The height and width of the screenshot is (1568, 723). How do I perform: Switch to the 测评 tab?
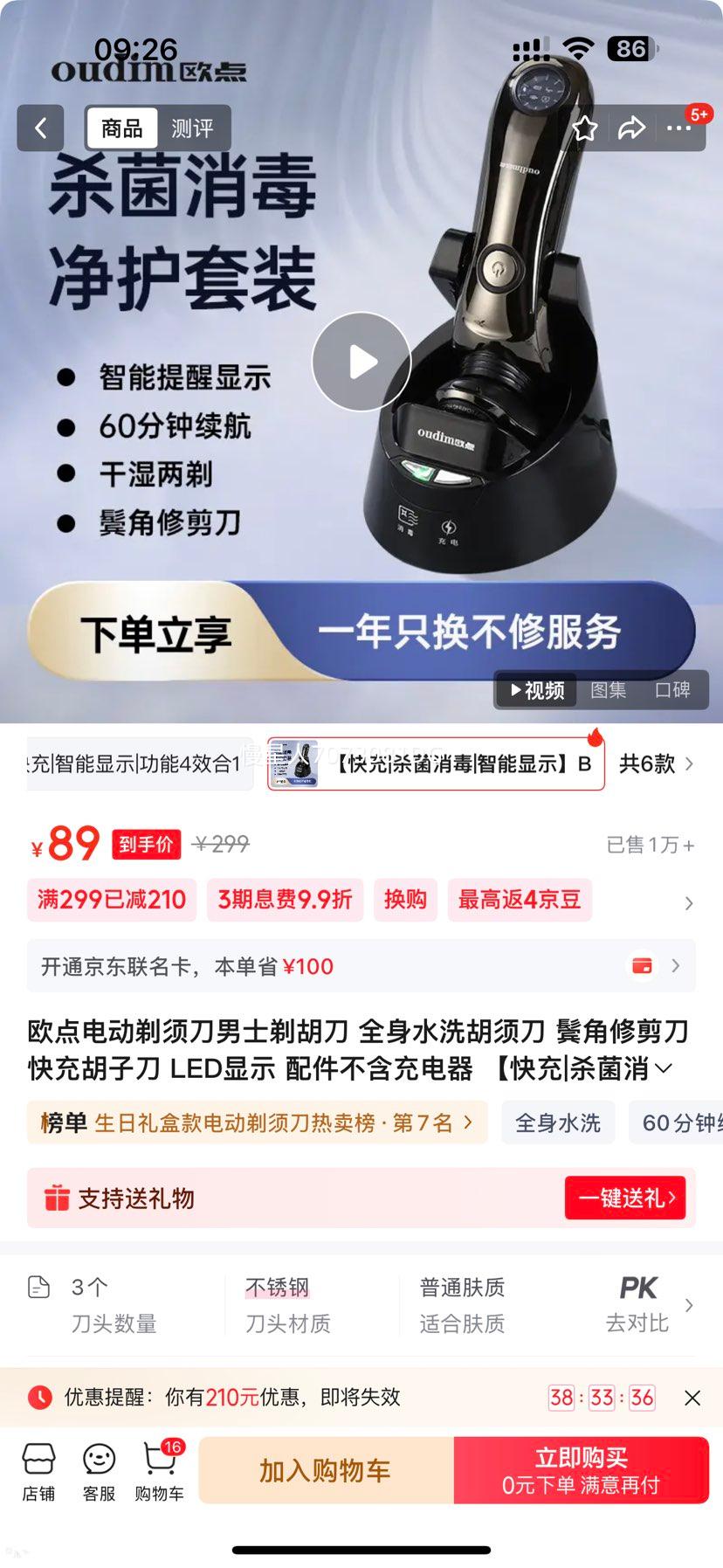pyautogui.click(x=194, y=128)
